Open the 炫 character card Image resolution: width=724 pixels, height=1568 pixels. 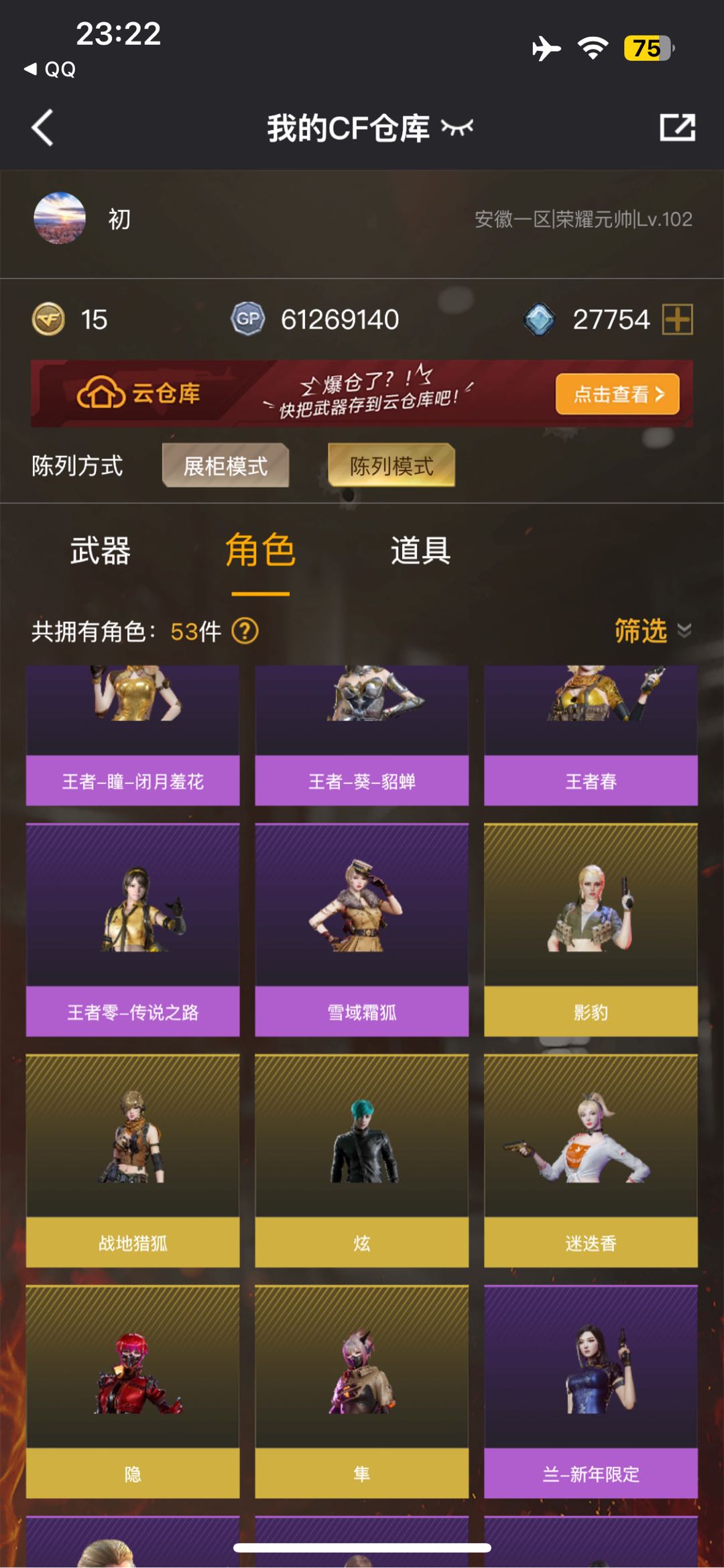[361, 1160]
